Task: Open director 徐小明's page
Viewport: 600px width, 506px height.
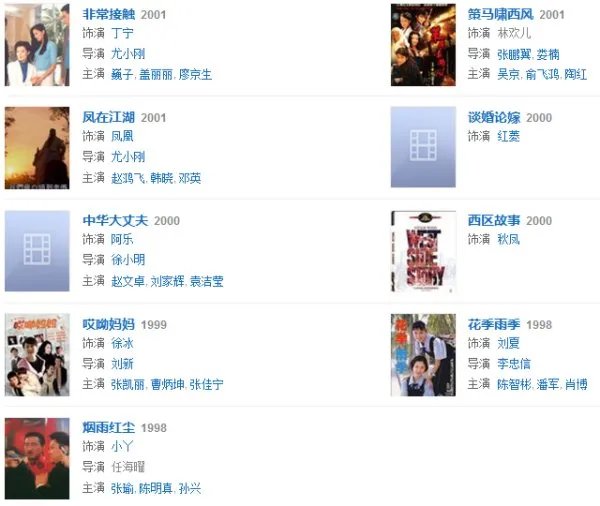Action: point(128,260)
